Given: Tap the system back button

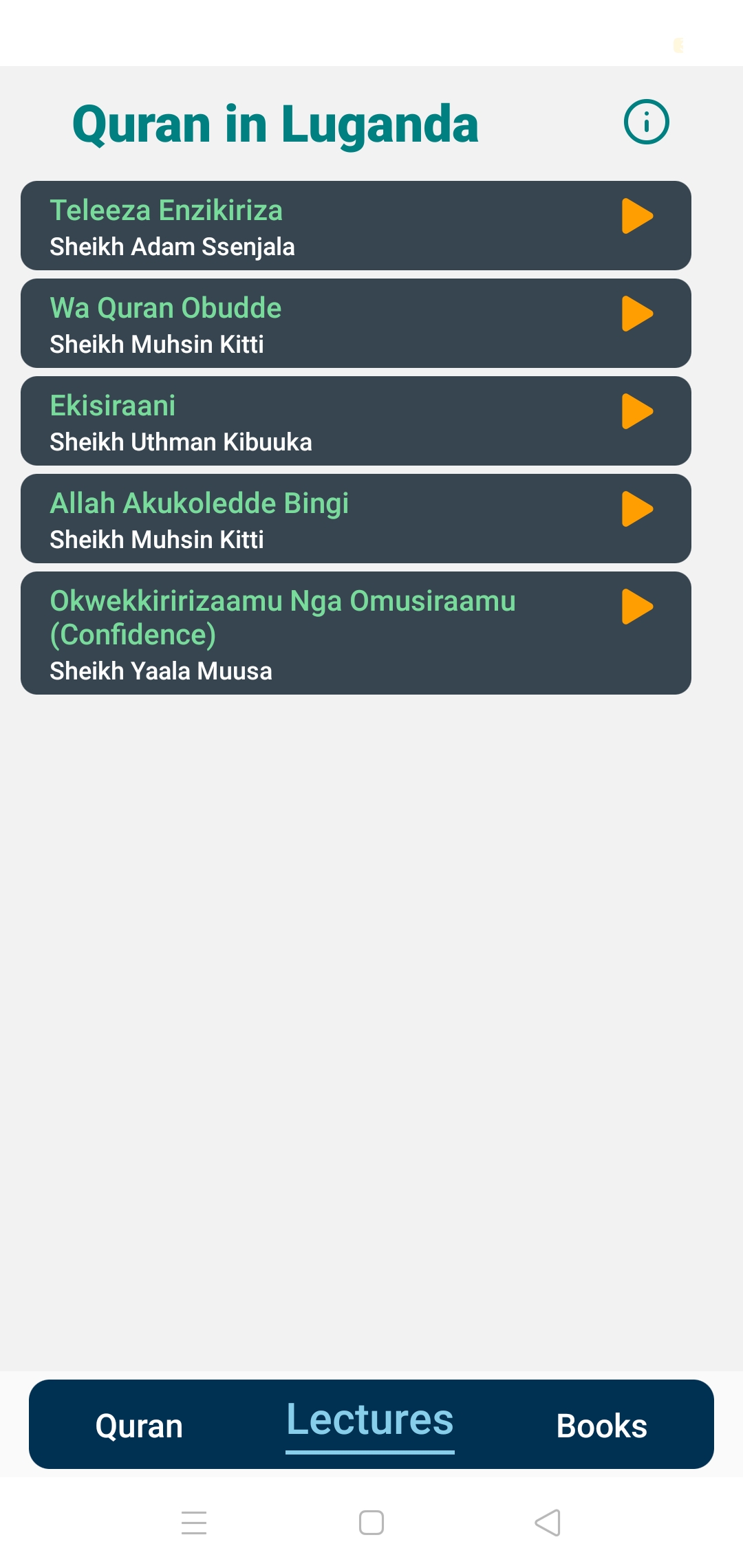Looking at the screenshot, I should pos(548,1523).
